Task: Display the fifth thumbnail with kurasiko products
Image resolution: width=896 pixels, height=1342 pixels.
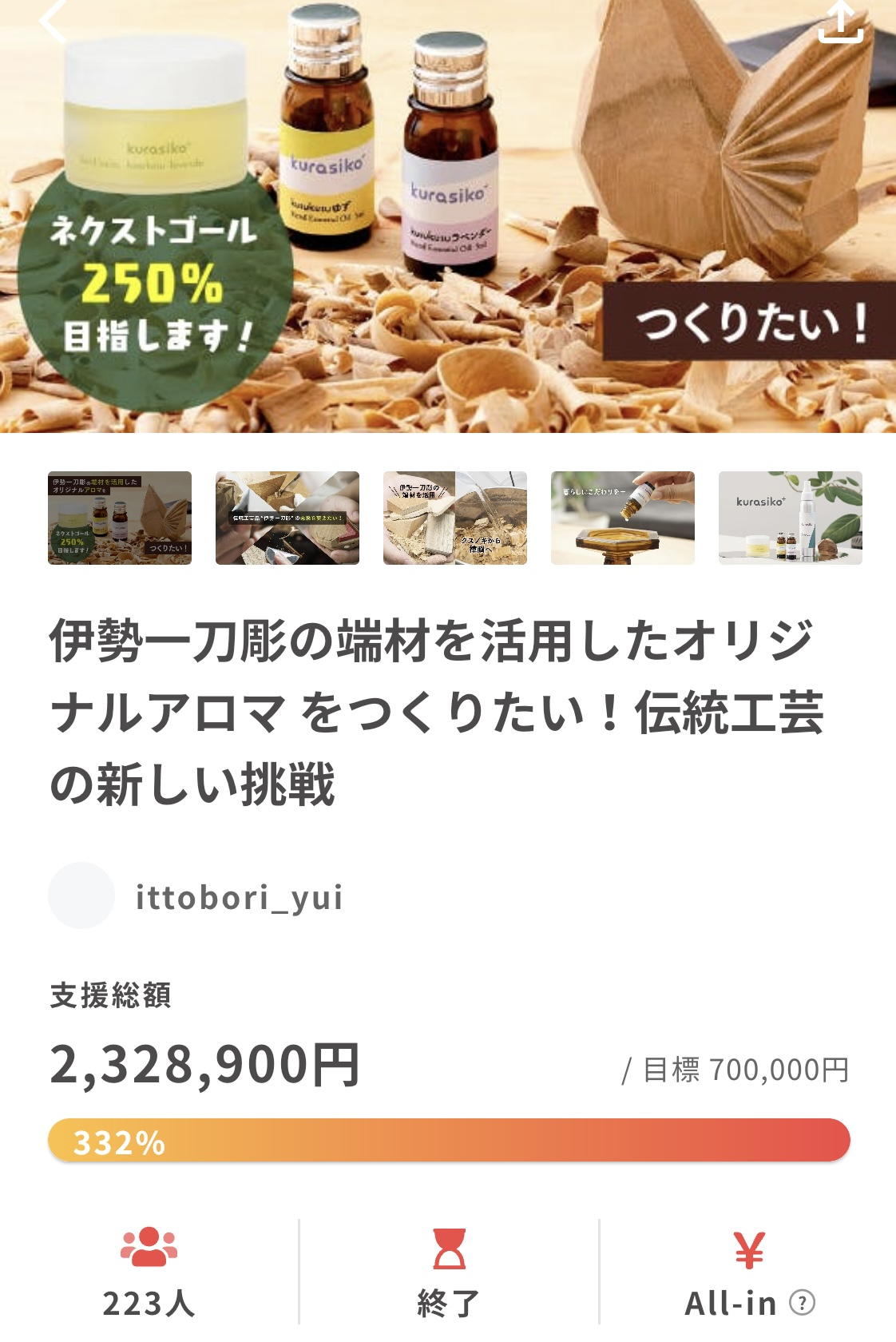Action: click(x=791, y=518)
